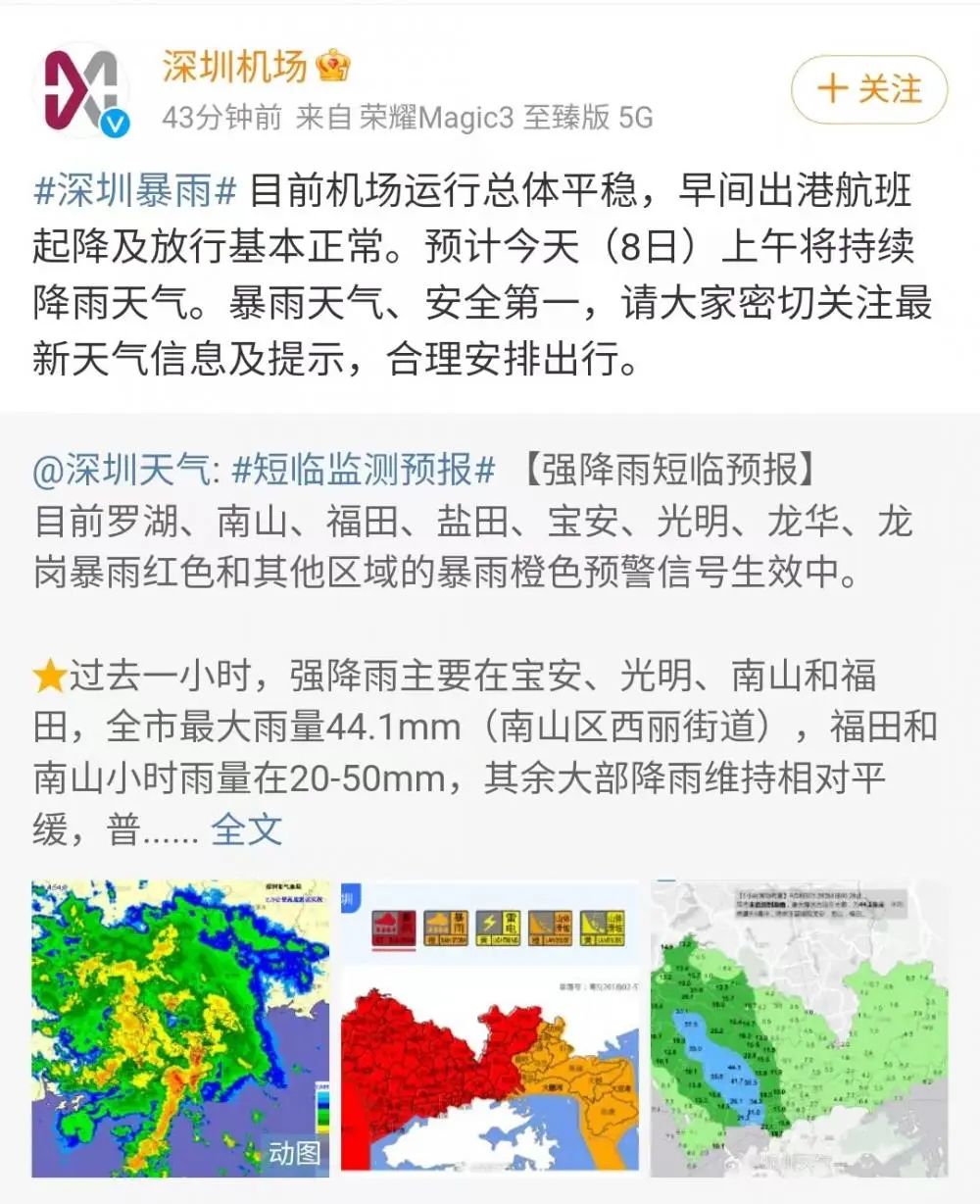Follow 深圳机场 with the 关注 button
The height and width of the screenshot is (1204, 980).
(x=869, y=90)
